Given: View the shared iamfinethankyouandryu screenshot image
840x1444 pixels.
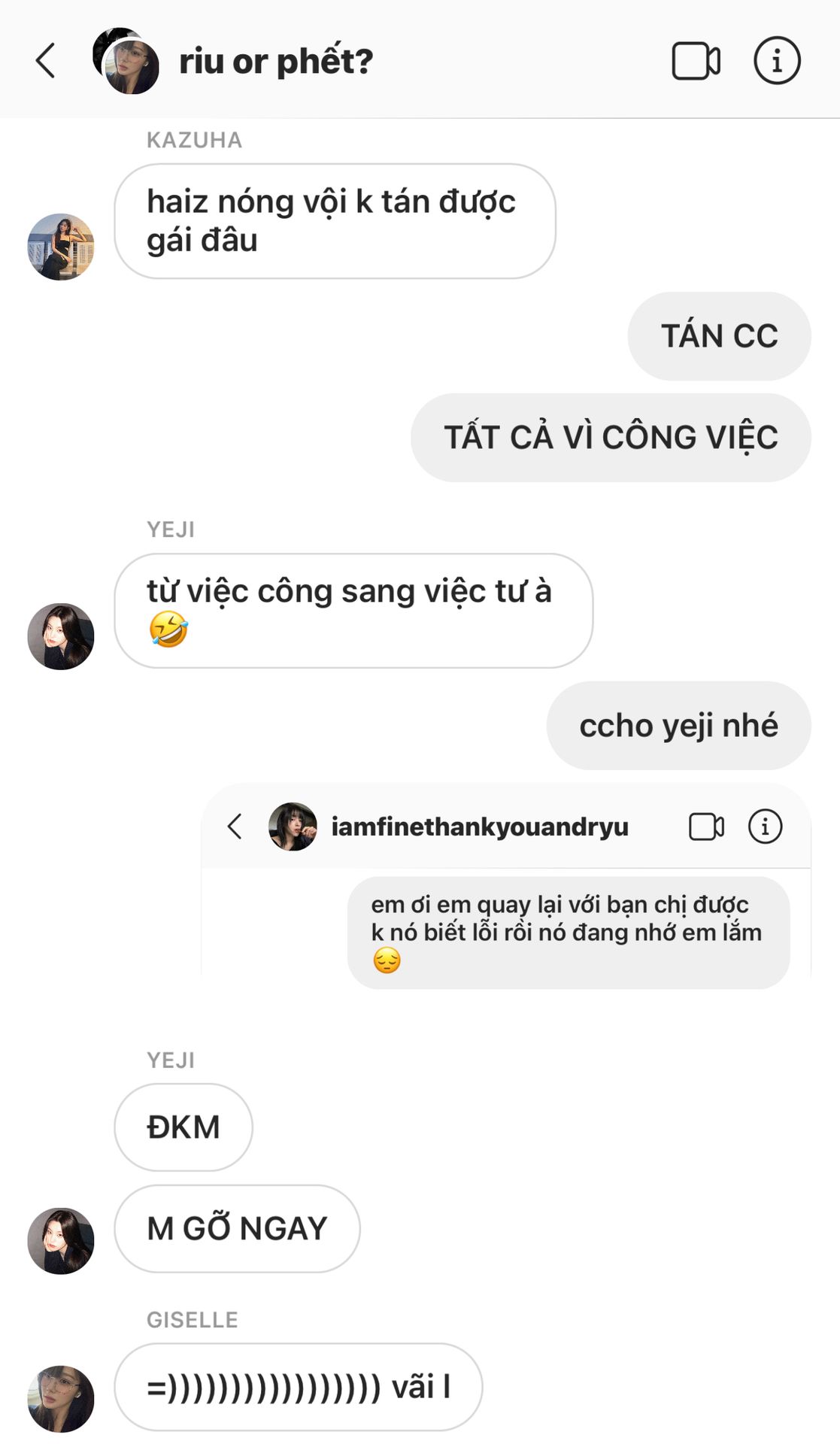Looking at the screenshot, I should point(506,887).
